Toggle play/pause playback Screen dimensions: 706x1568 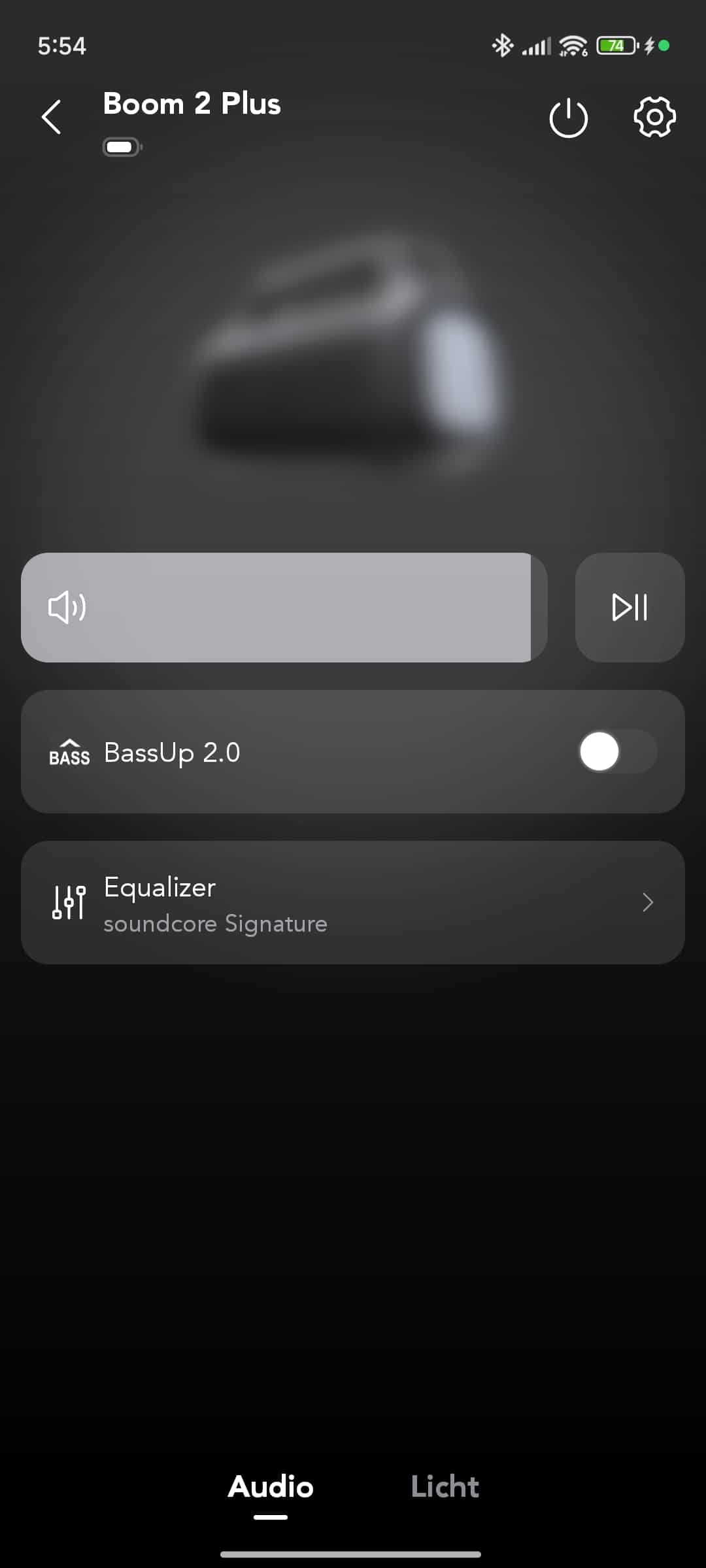(630, 608)
